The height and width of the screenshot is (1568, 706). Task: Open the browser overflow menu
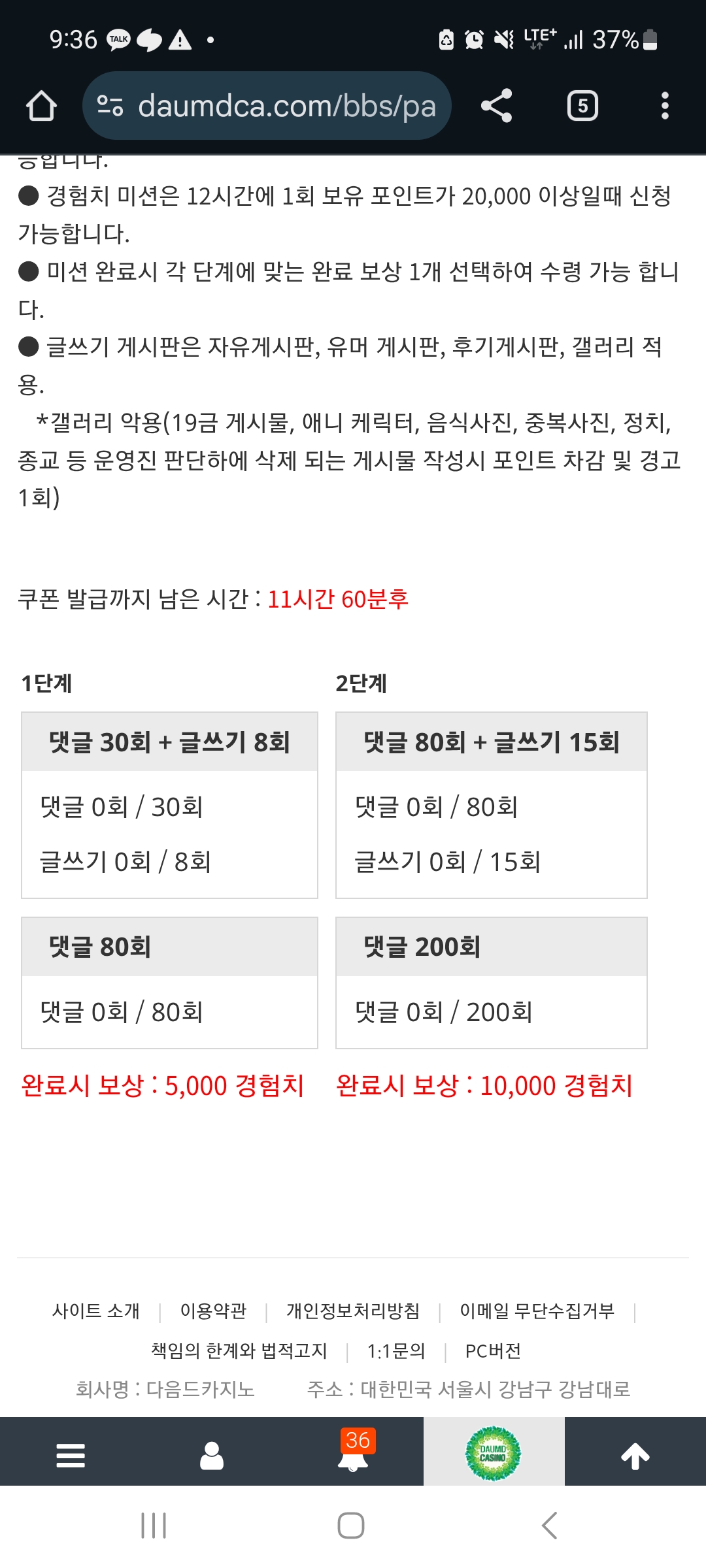(665, 106)
